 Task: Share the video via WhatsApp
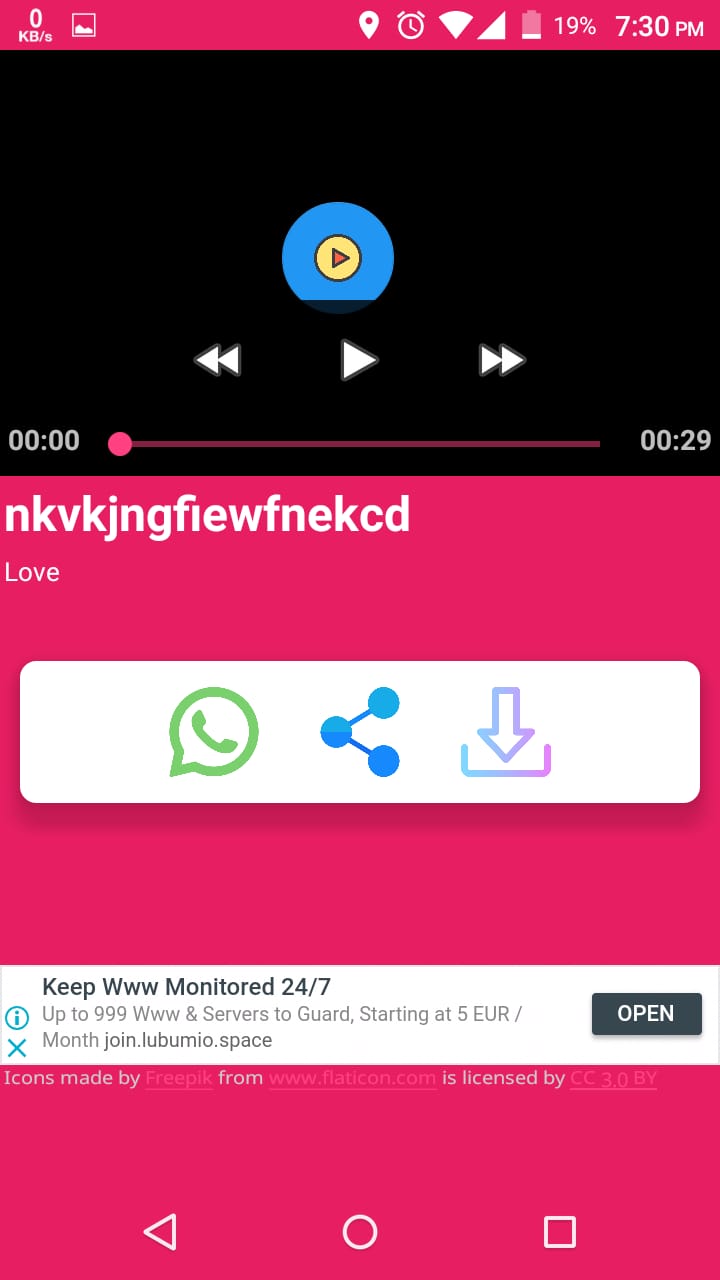pyautogui.click(x=214, y=732)
